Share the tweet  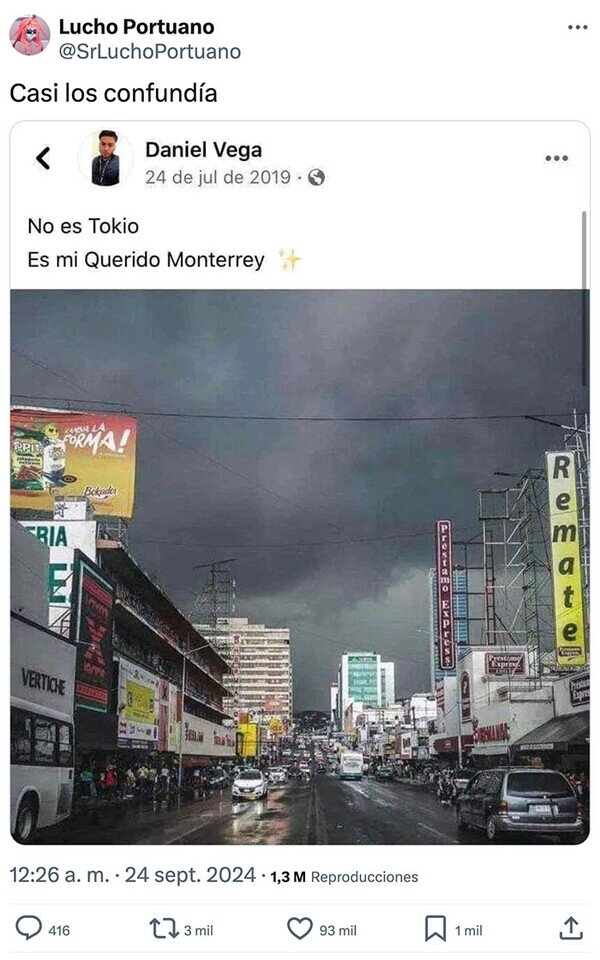(571, 928)
